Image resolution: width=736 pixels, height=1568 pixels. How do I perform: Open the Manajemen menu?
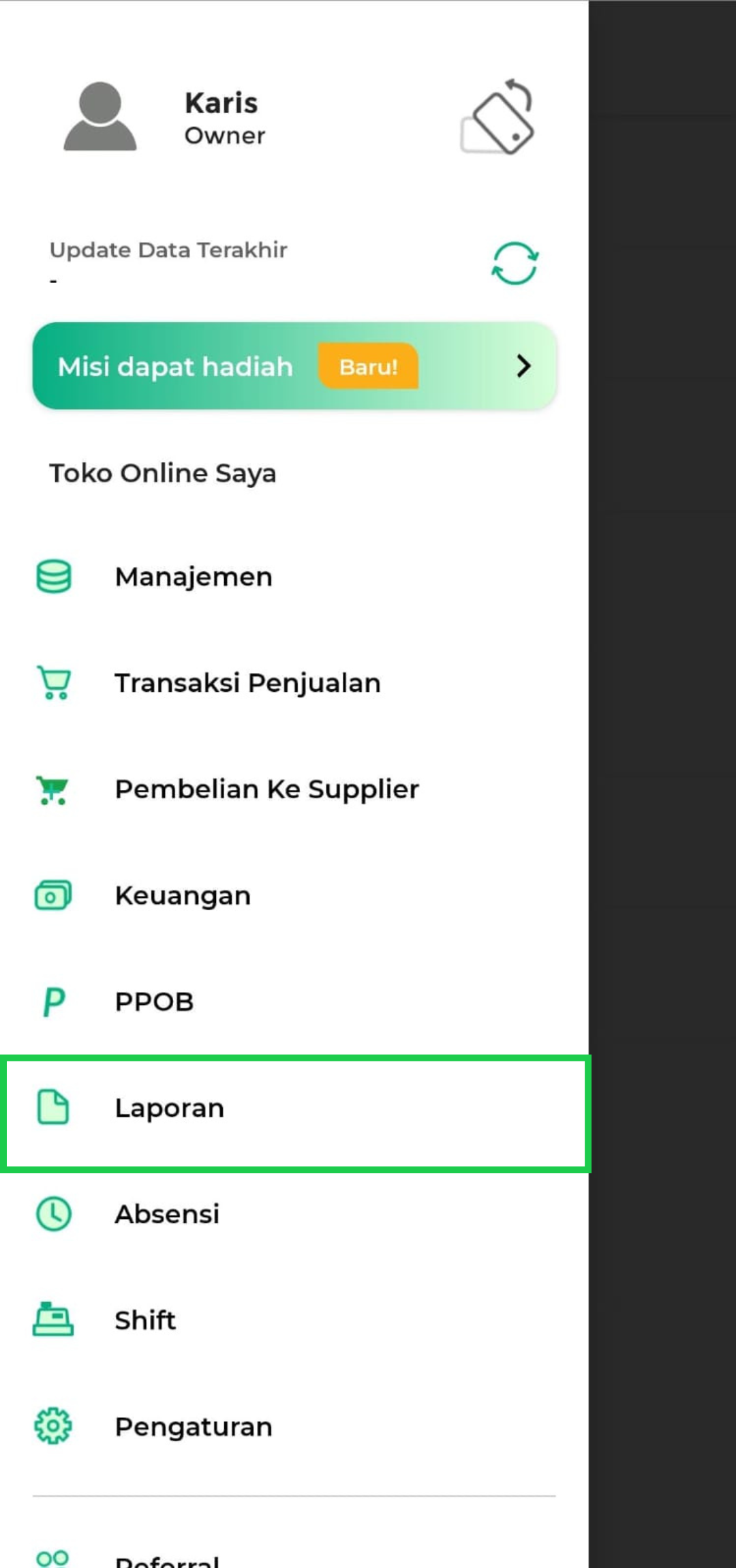point(194,577)
